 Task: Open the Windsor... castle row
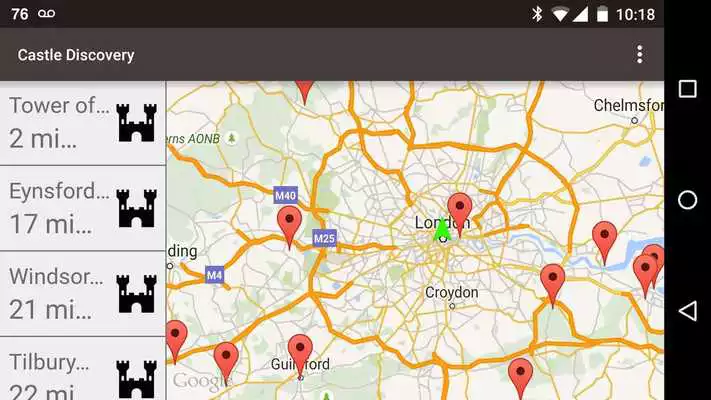(x=82, y=292)
